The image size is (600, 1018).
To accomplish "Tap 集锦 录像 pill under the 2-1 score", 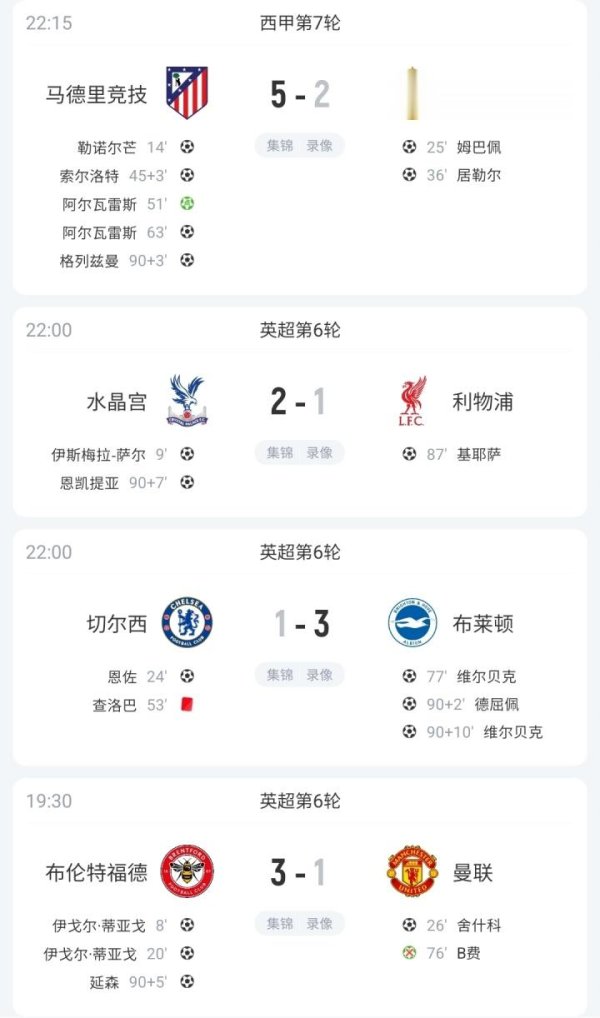I will (x=299, y=453).
